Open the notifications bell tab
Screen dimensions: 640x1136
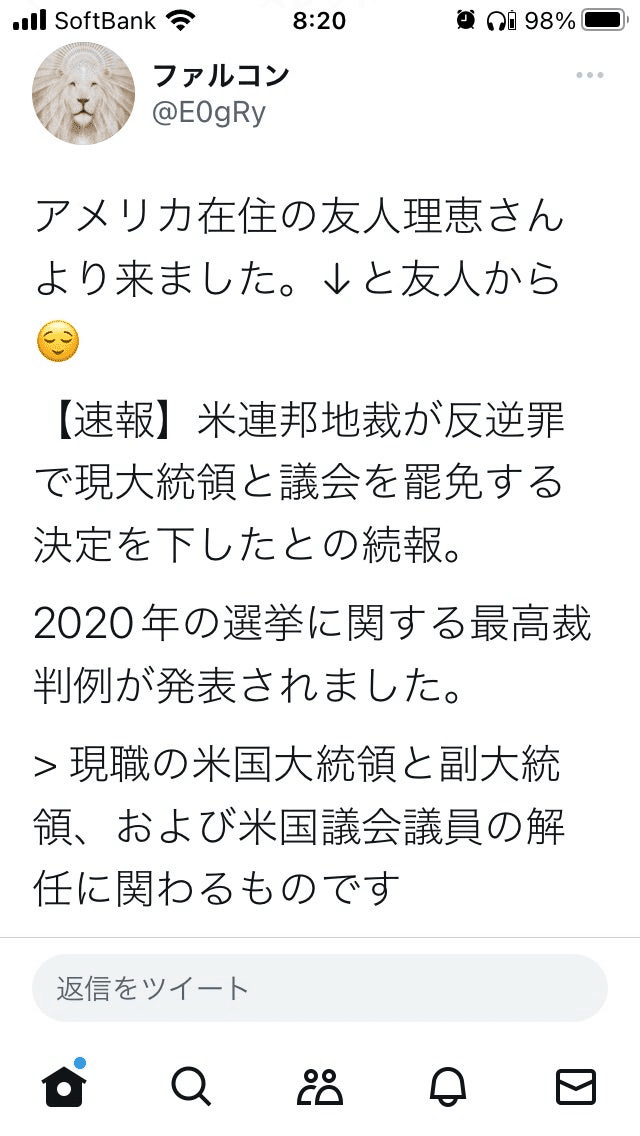pyautogui.click(x=448, y=1087)
